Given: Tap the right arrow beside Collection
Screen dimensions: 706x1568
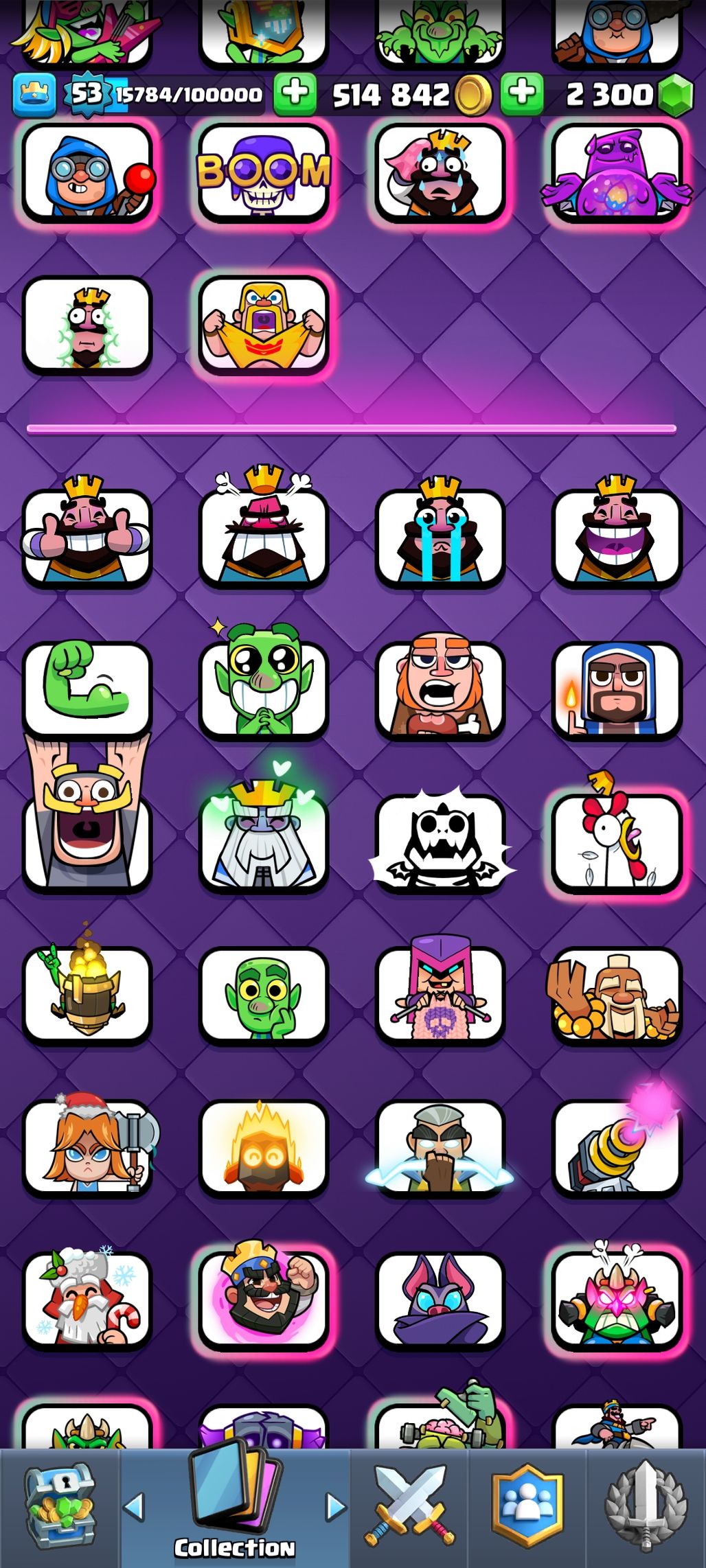Looking at the screenshot, I should (x=336, y=1507).
